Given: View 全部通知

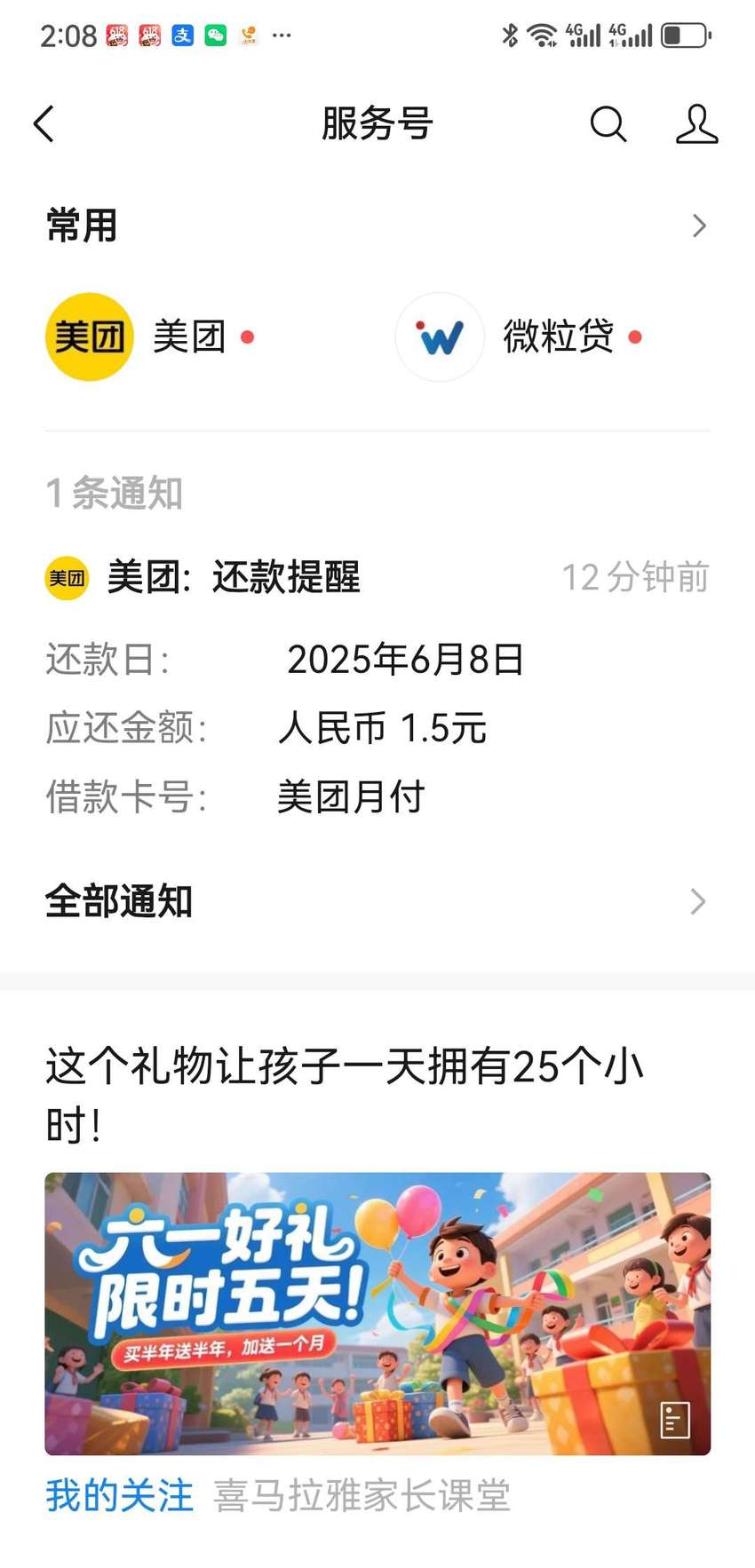Looking at the screenshot, I should pyautogui.click(x=377, y=901).
